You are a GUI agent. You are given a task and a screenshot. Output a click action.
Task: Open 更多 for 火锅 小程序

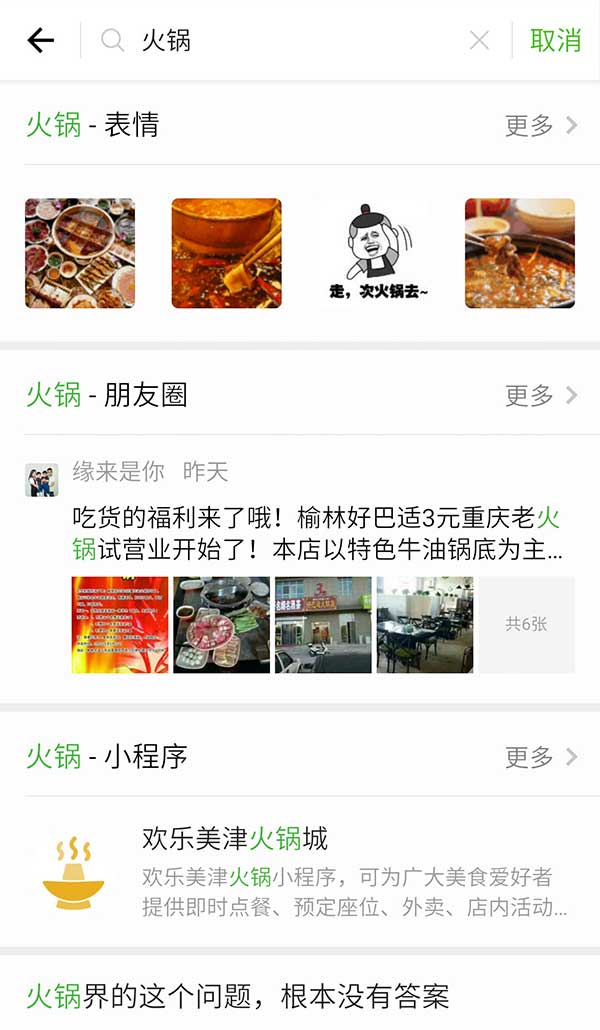point(541,757)
